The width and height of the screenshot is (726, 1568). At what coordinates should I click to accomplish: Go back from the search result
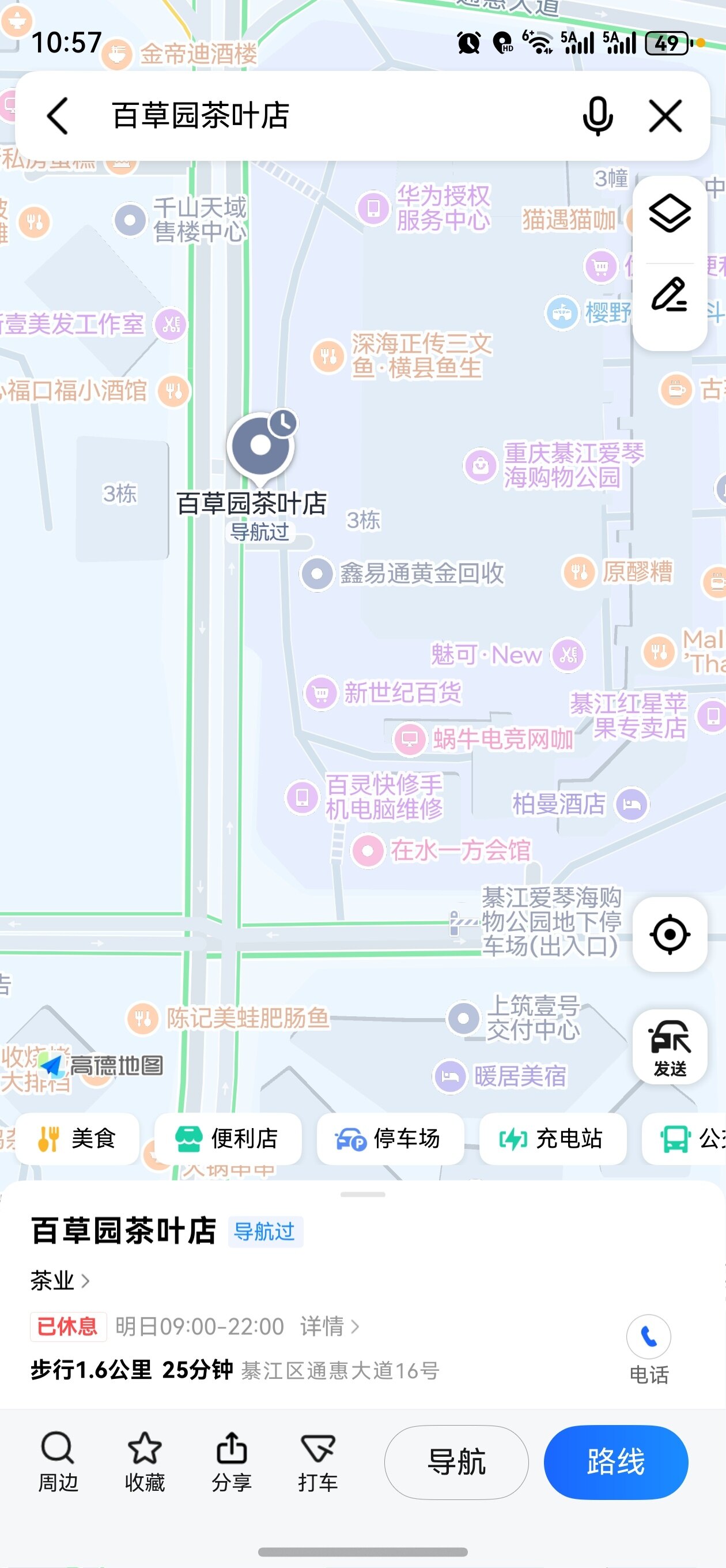click(58, 116)
